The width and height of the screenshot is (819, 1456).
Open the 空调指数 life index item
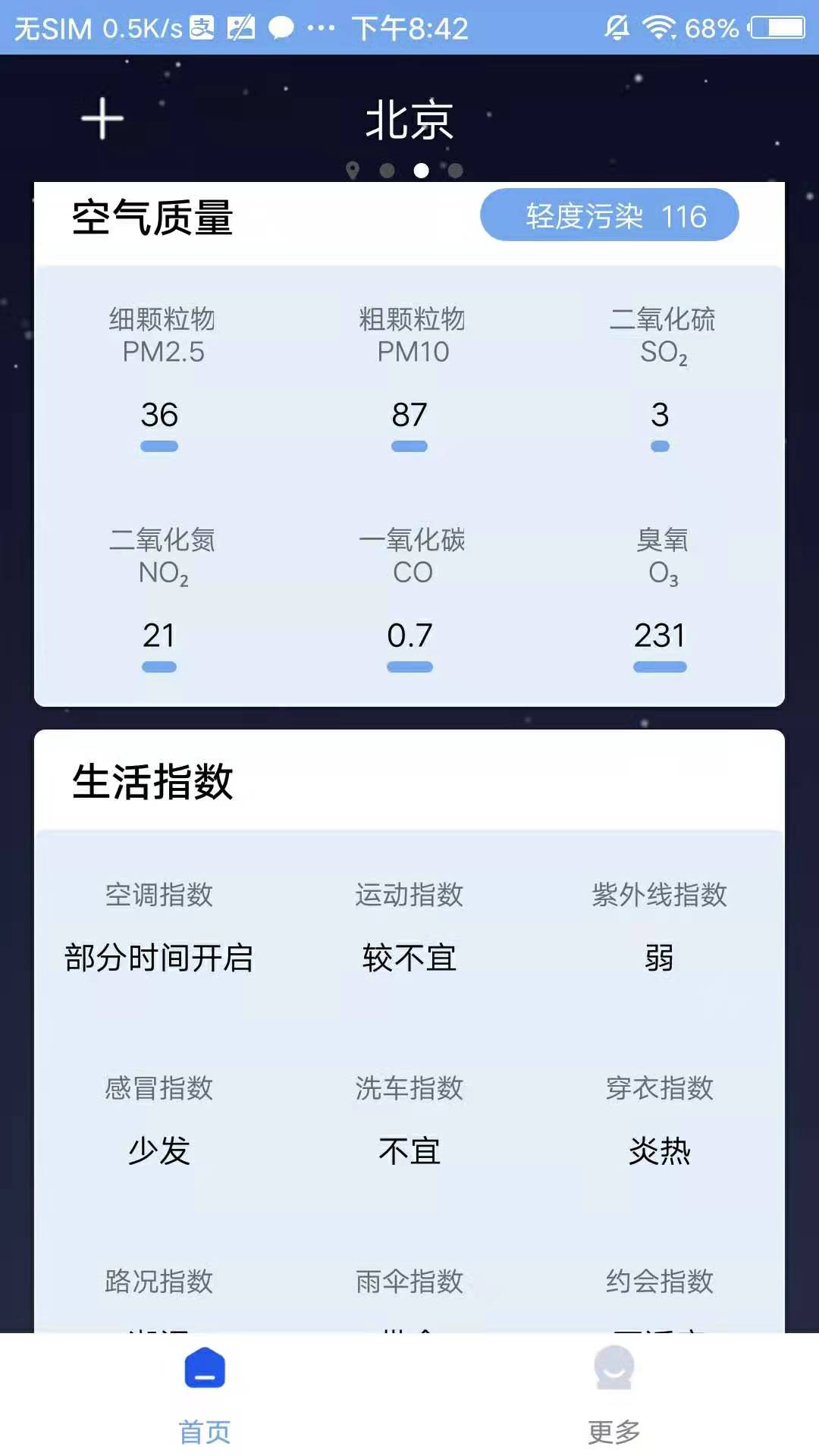[x=159, y=927]
